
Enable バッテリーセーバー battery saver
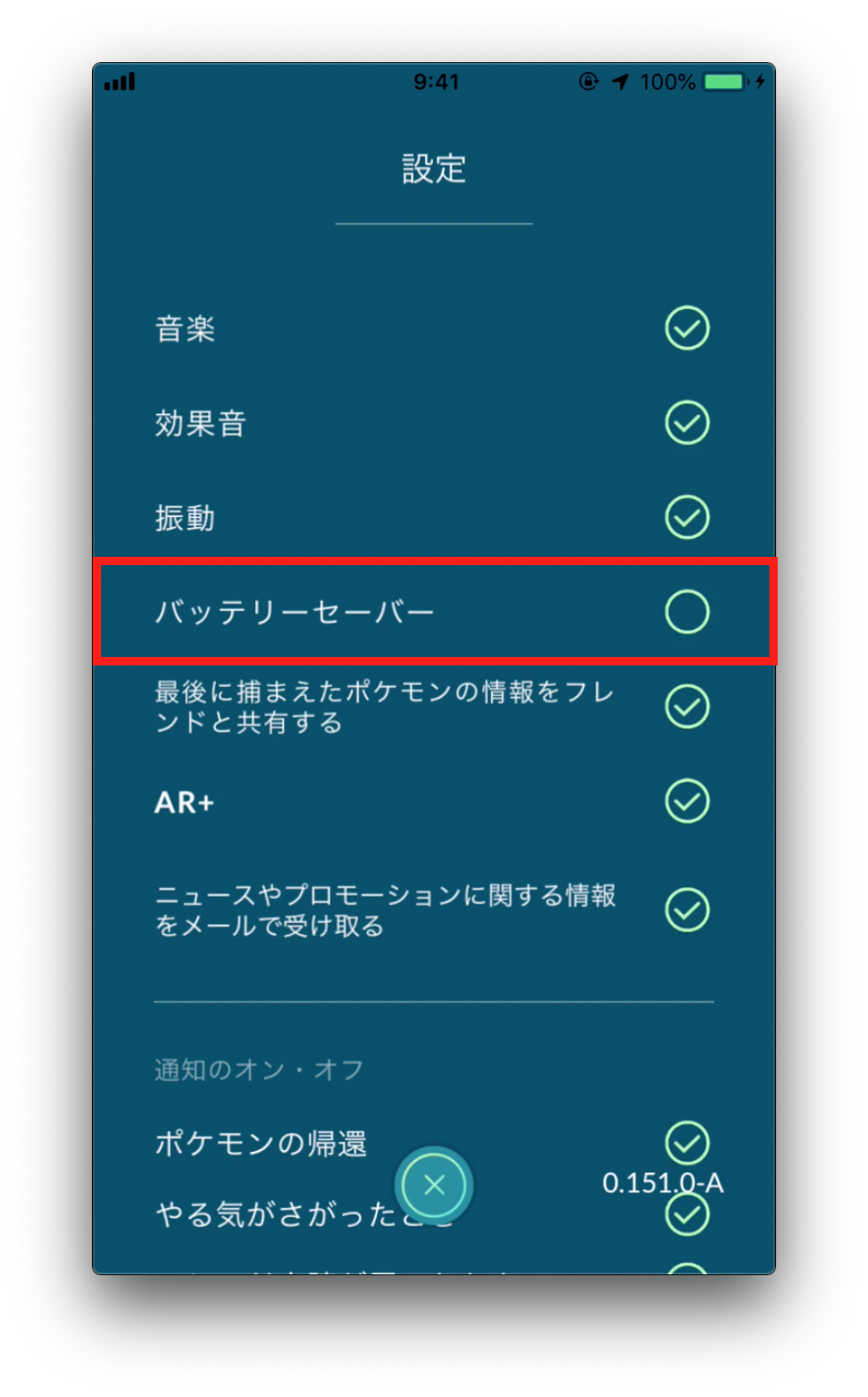click(x=687, y=611)
